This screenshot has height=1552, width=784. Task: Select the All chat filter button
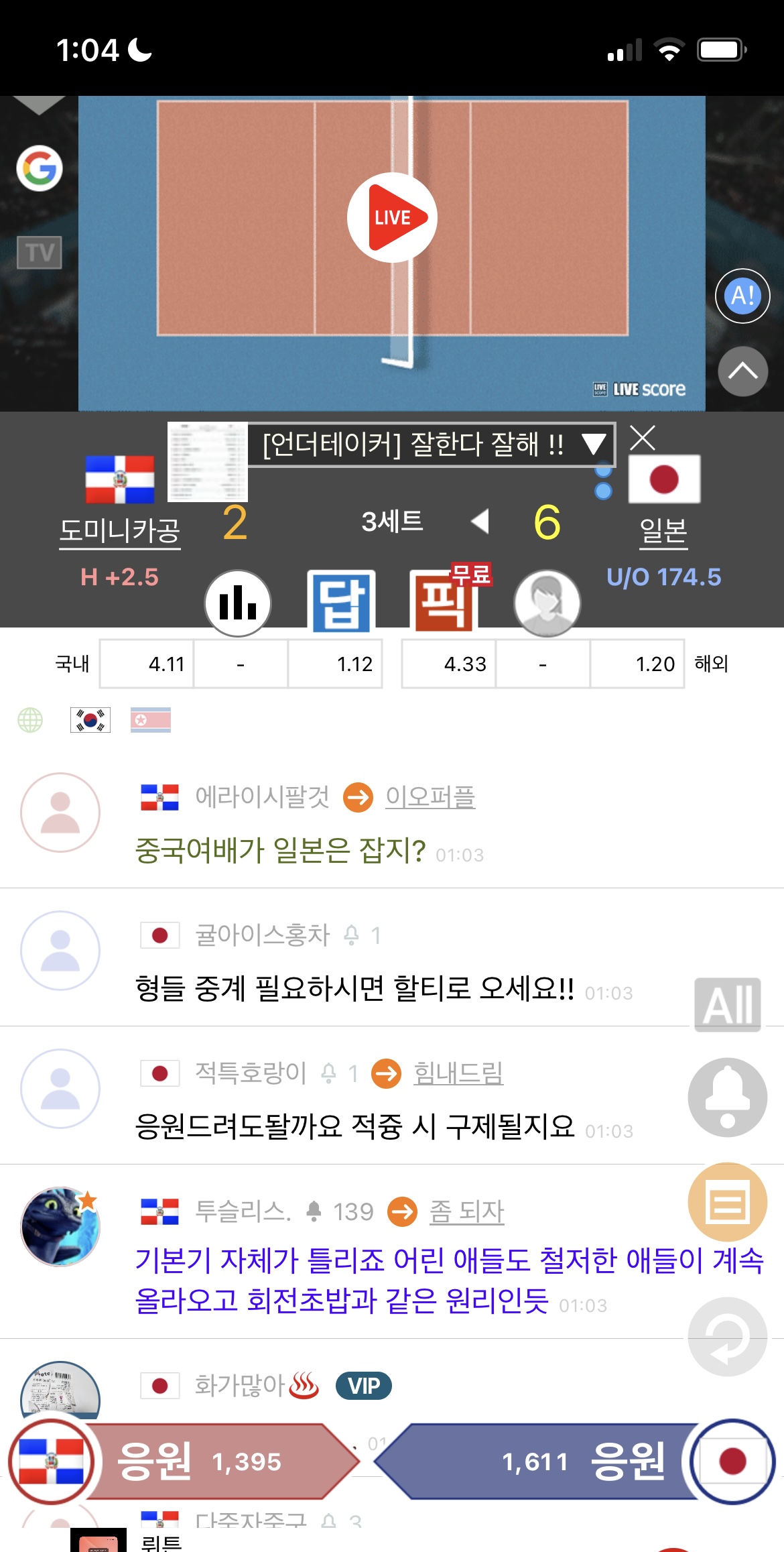(x=728, y=1005)
